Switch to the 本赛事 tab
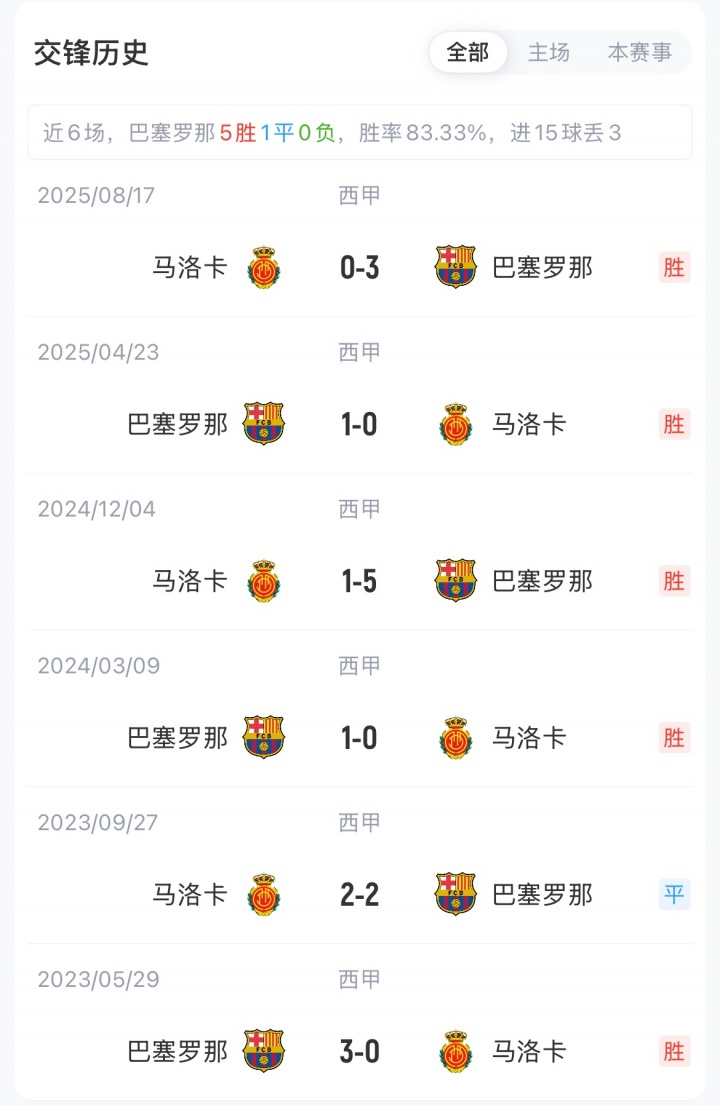This screenshot has width=720, height=1105. click(x=640, y=53)
